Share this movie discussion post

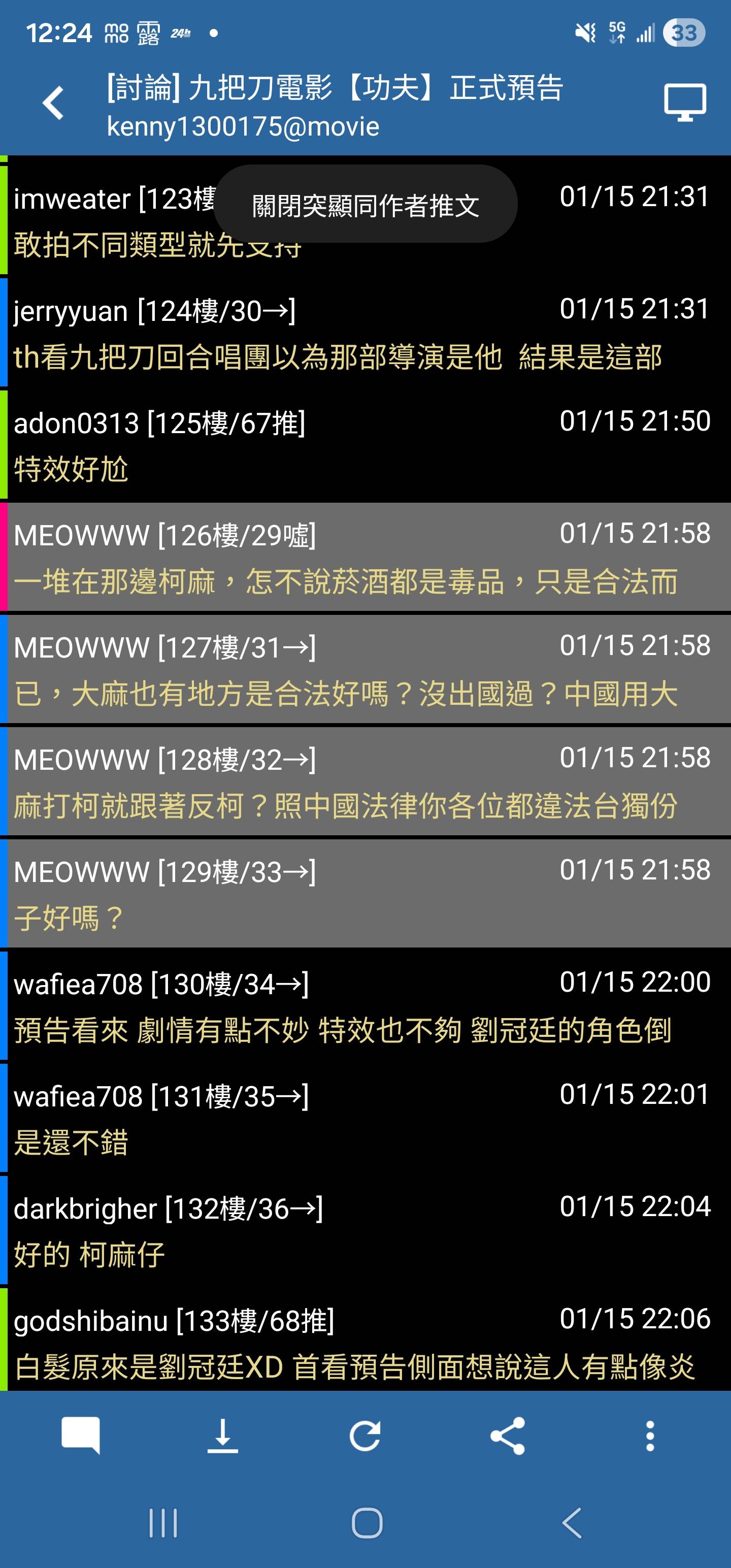pyautogui.click(x=508, y=1435)
